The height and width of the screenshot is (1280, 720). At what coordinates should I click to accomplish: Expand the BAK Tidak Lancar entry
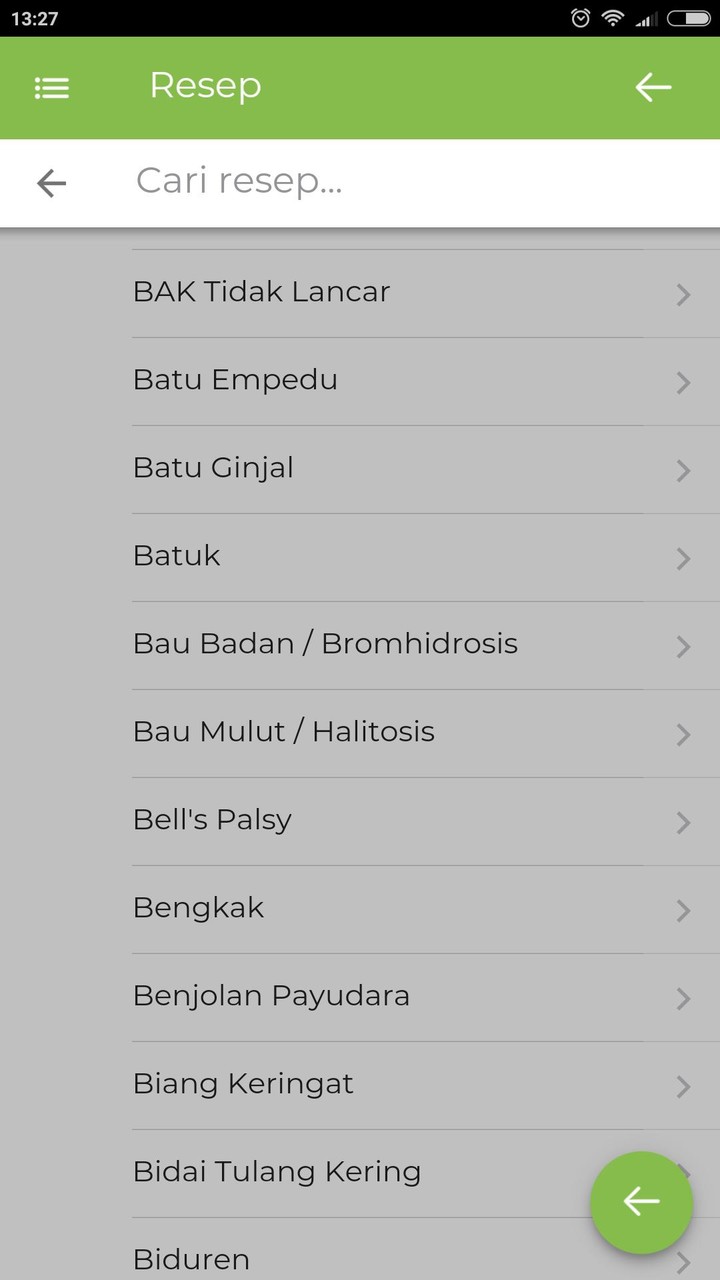[262, 291]
